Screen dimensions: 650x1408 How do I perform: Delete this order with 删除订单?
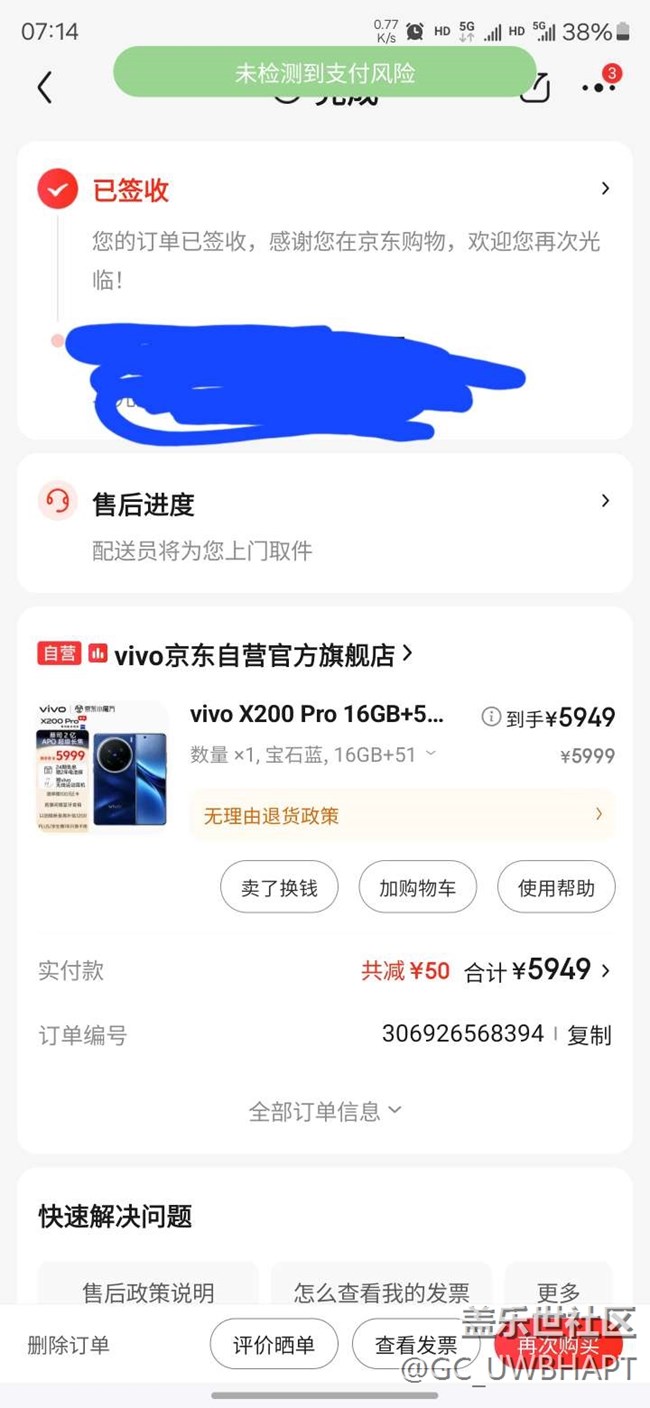coord(68,1345)
